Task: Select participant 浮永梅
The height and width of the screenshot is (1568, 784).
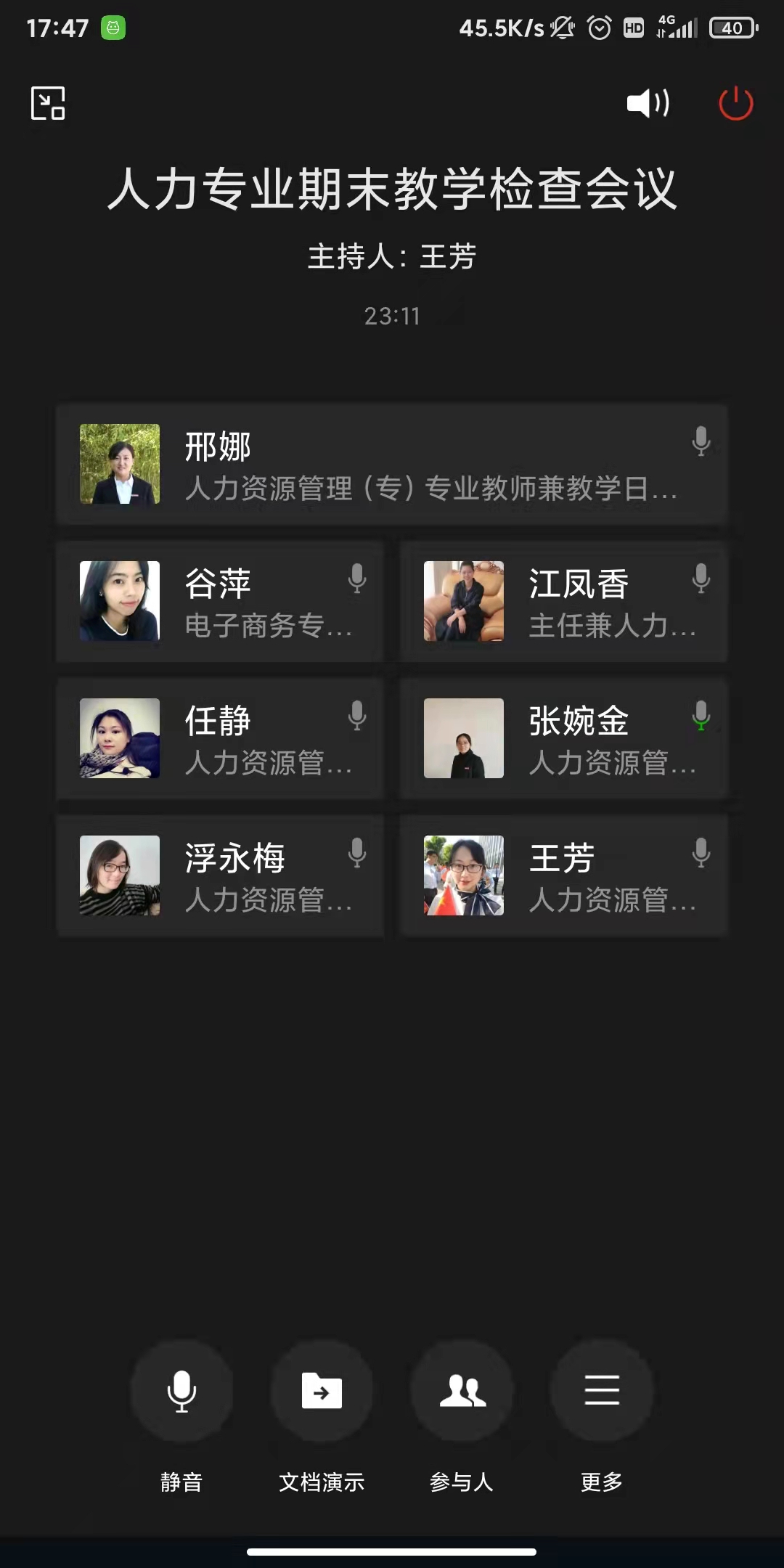Action: click(x=220, y=875)
